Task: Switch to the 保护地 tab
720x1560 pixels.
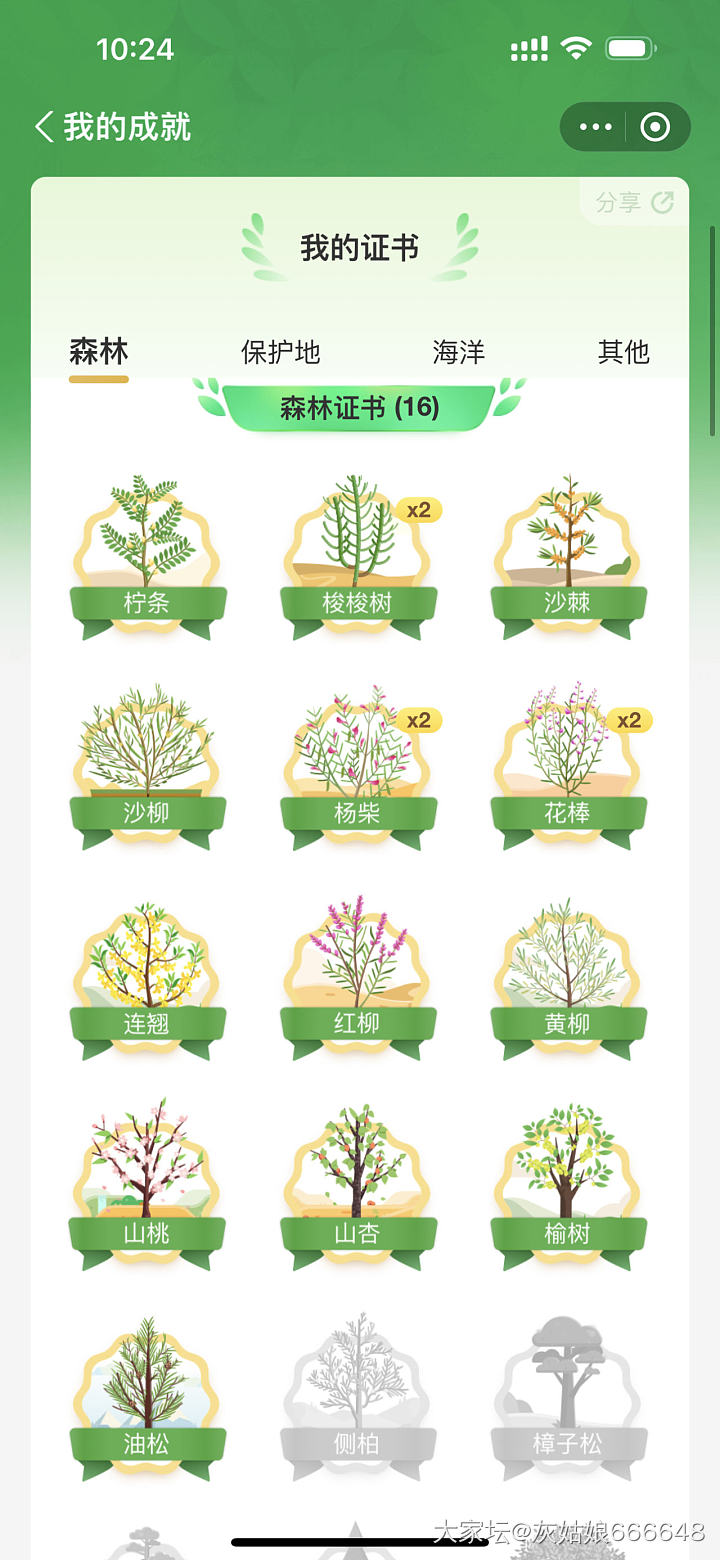Action: pyautogui.click(x=280, y=352)
